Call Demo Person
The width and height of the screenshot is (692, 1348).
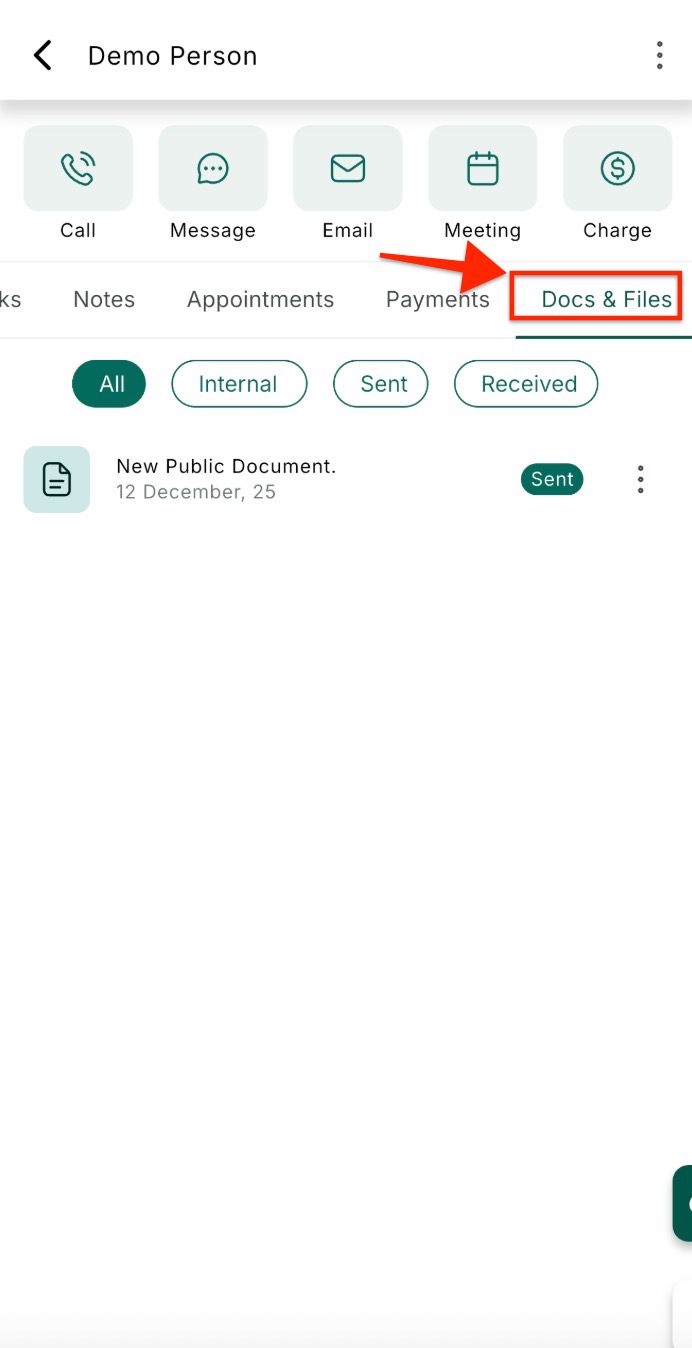point(78,169)
